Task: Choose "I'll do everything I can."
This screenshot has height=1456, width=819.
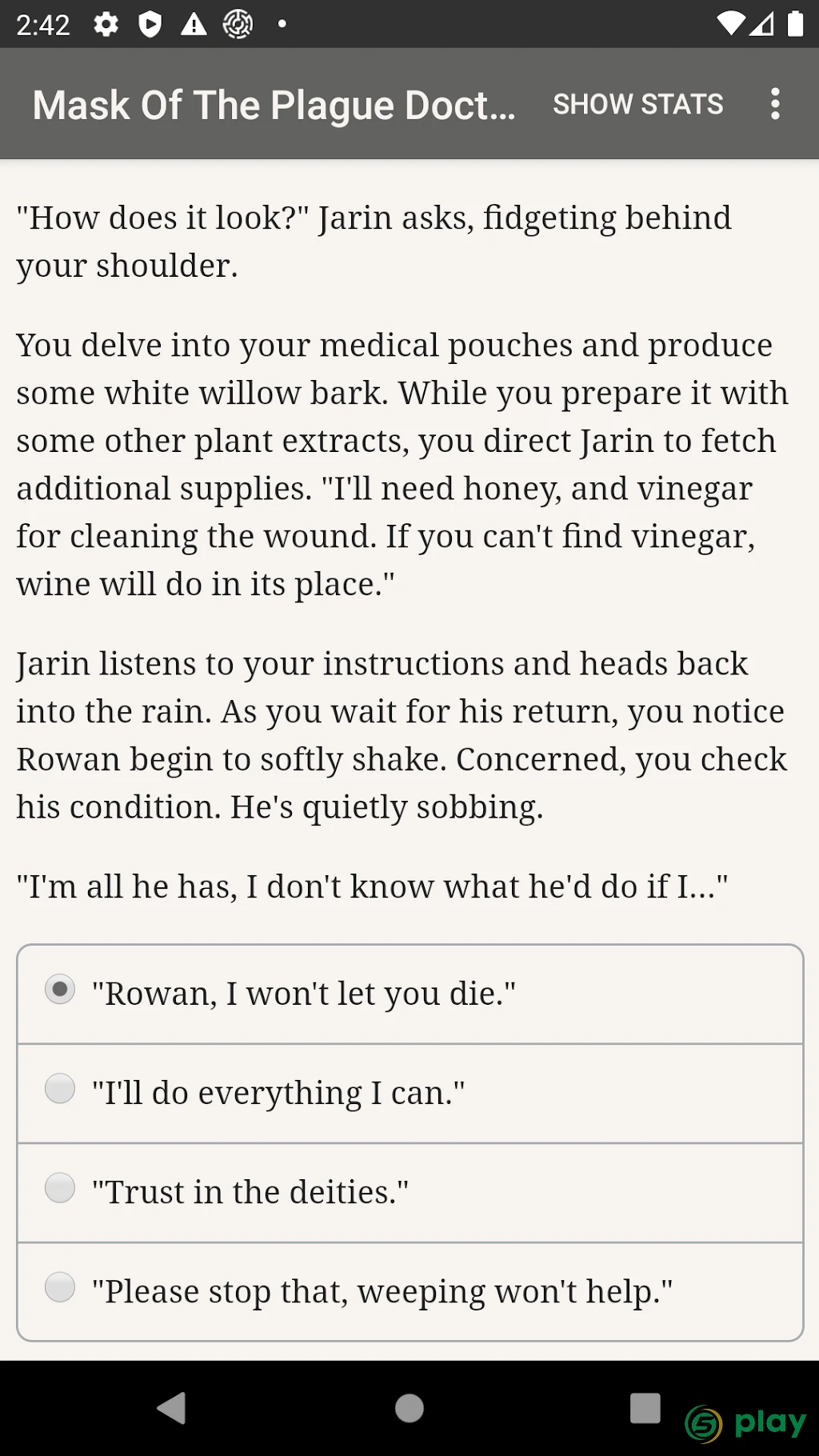Action: click(x=409, y=1093)
